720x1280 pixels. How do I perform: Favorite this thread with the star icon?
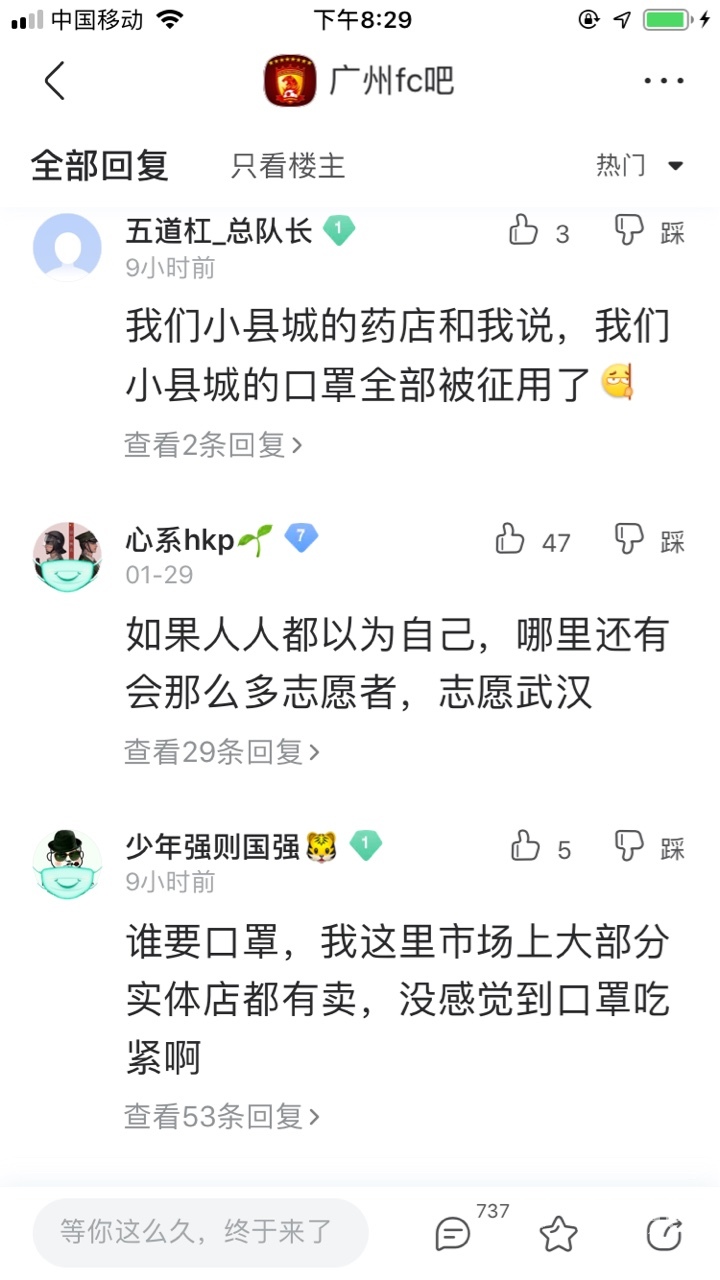coord(558,1233)
